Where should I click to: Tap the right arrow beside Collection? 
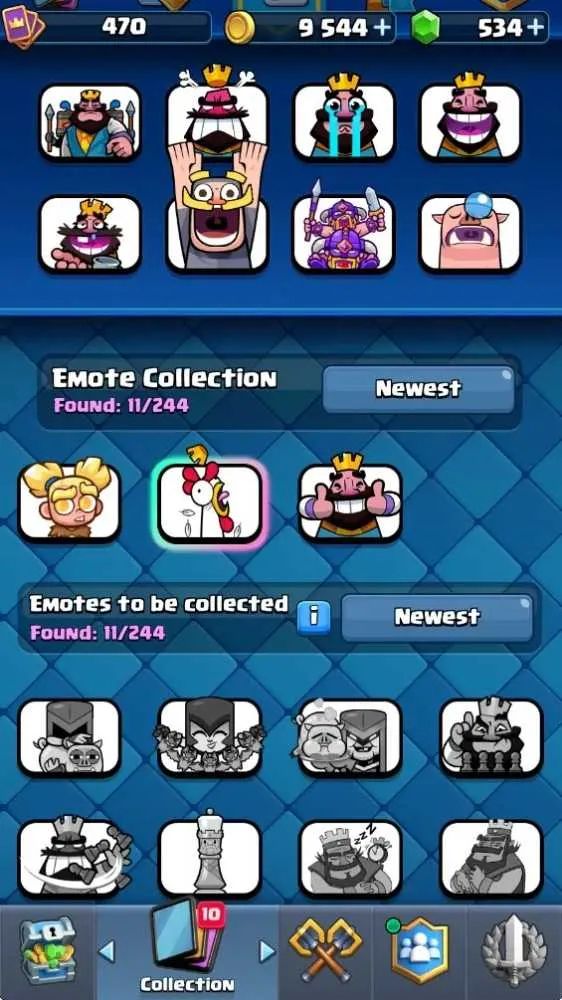pos(268,952)
